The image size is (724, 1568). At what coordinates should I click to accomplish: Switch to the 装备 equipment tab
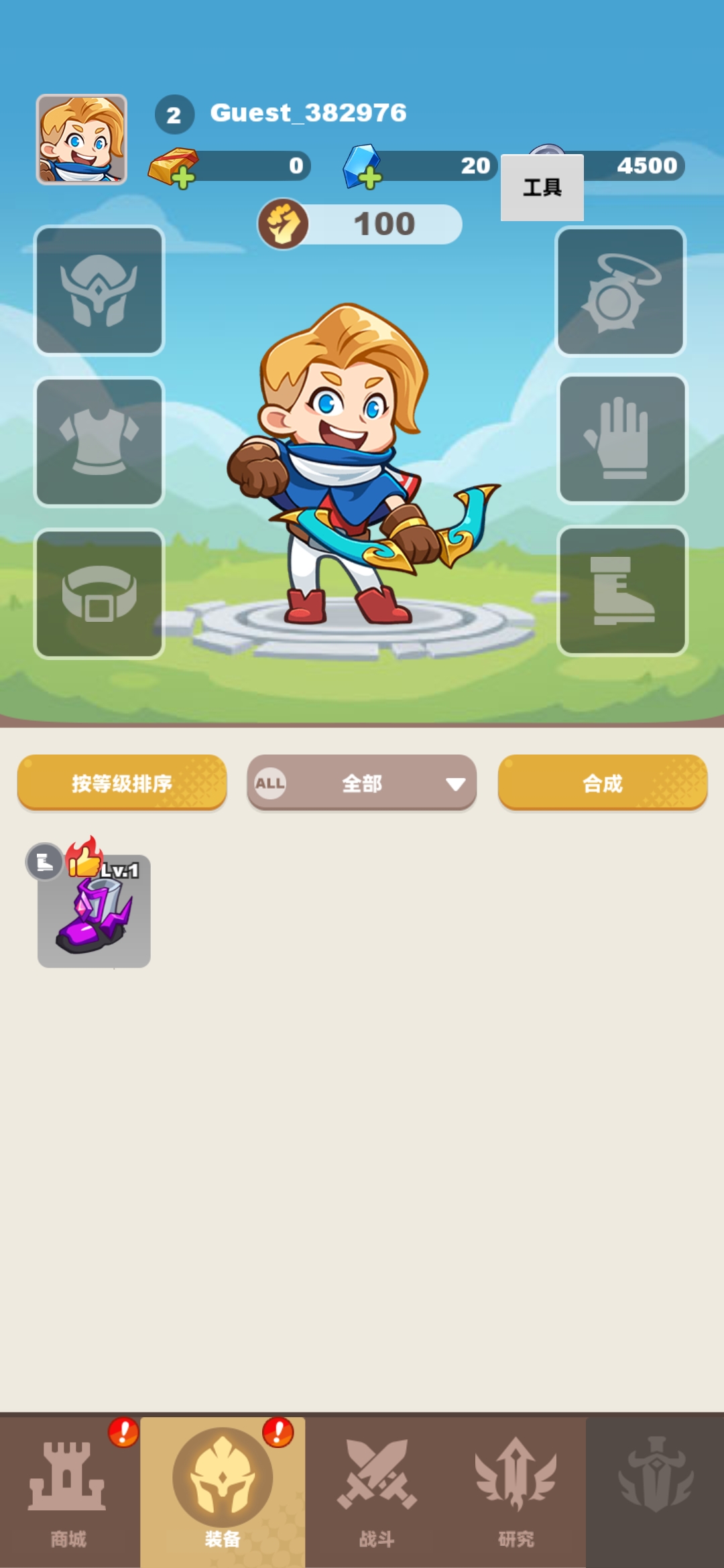point(223,1491)
